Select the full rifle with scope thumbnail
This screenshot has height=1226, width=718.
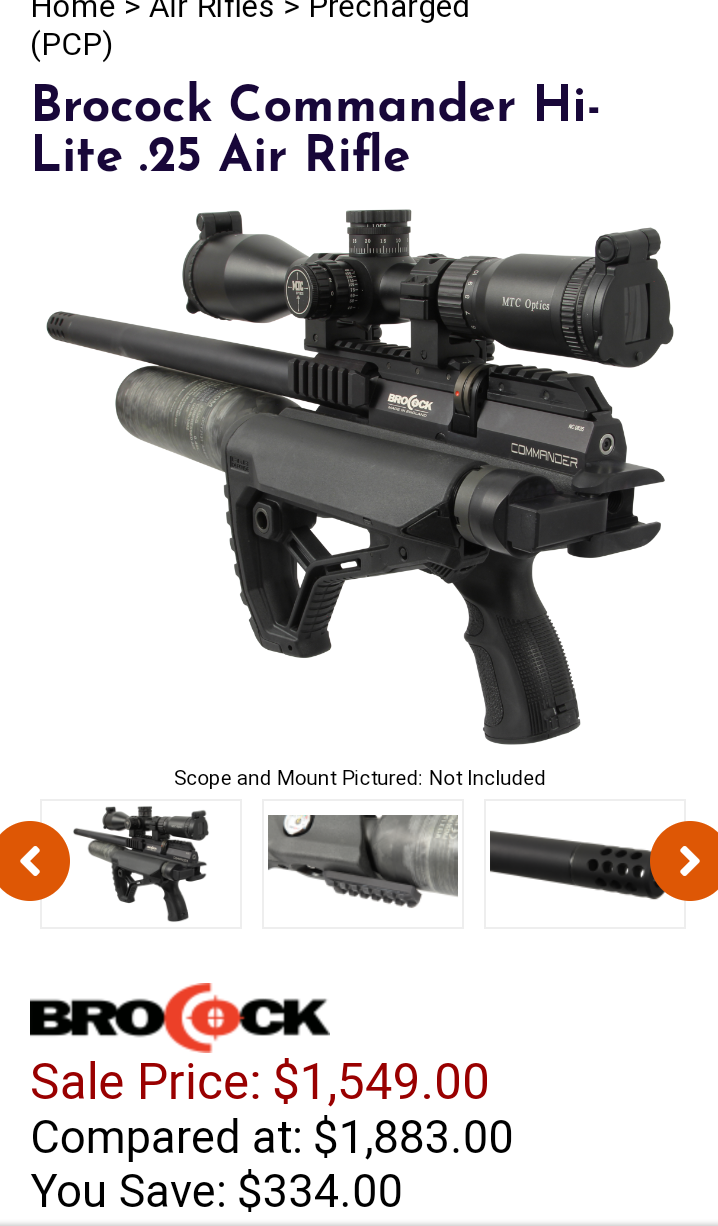click(141, 864)
